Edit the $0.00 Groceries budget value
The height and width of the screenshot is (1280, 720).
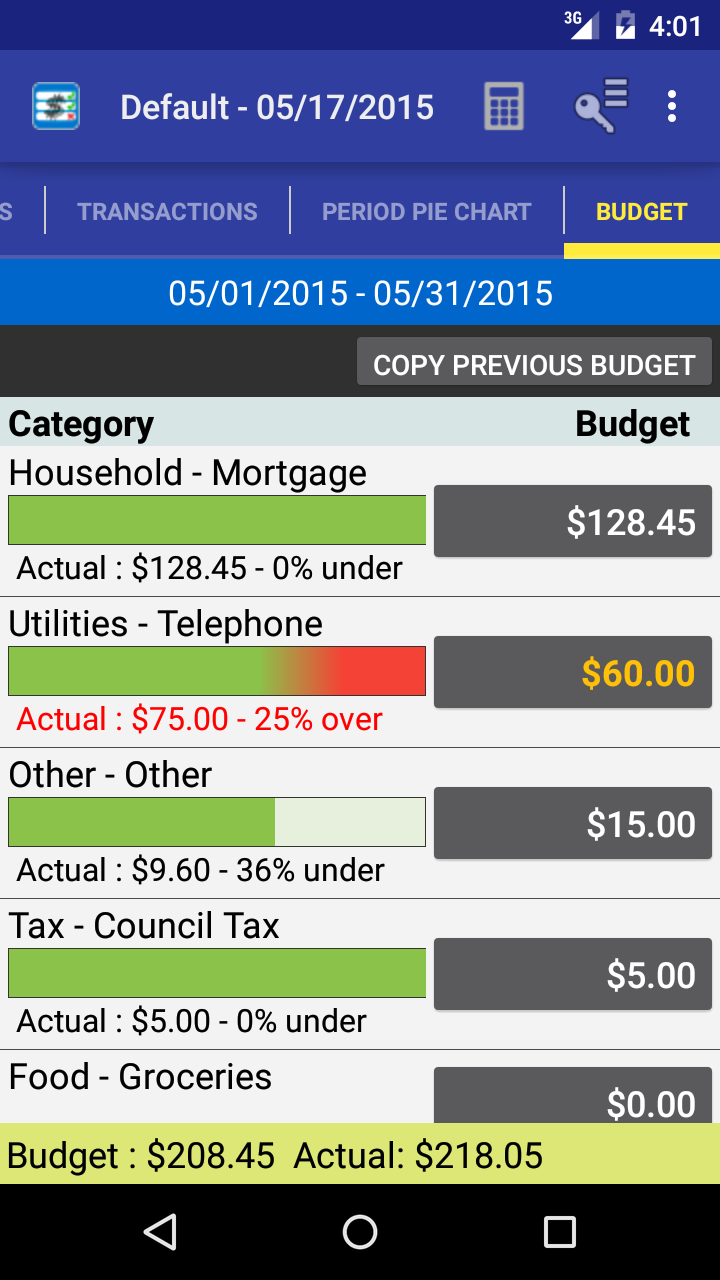click(x=572, y=1100)
